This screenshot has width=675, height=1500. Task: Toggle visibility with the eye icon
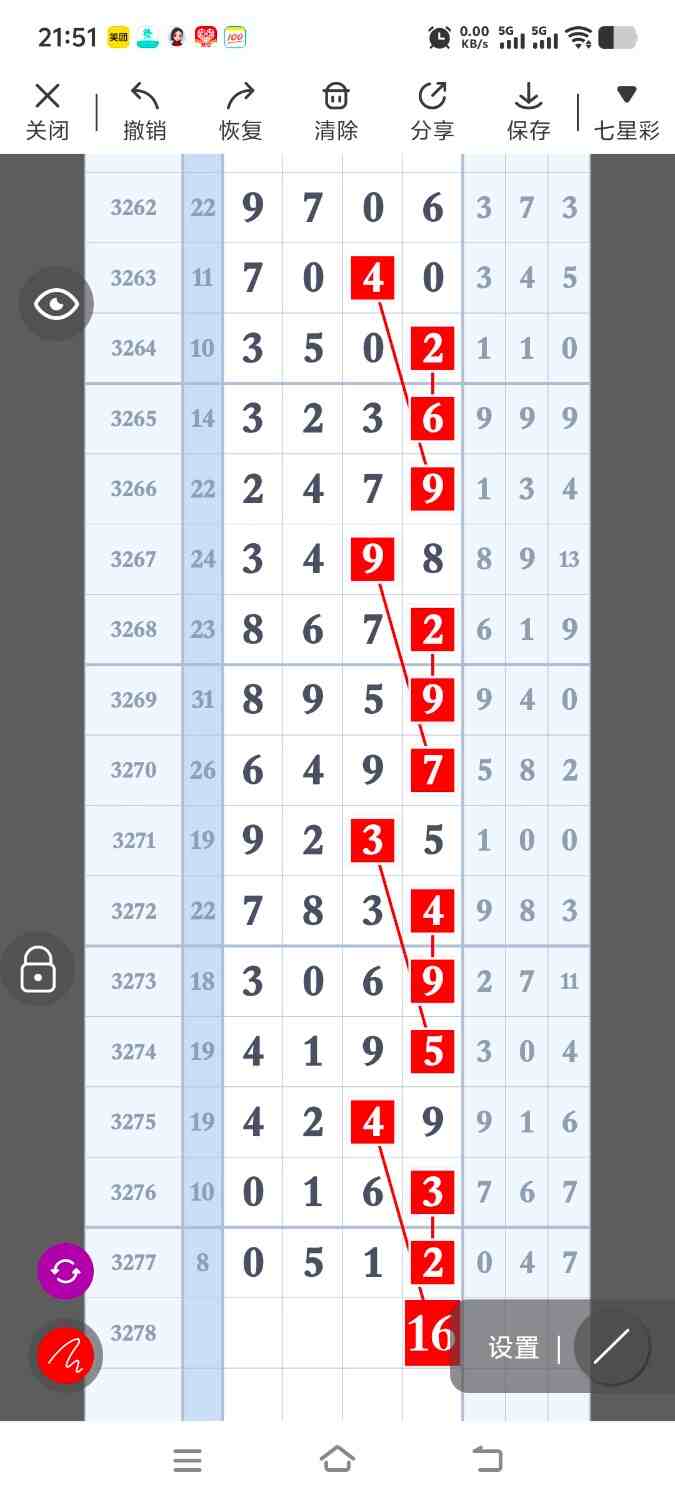click(56, 304)
